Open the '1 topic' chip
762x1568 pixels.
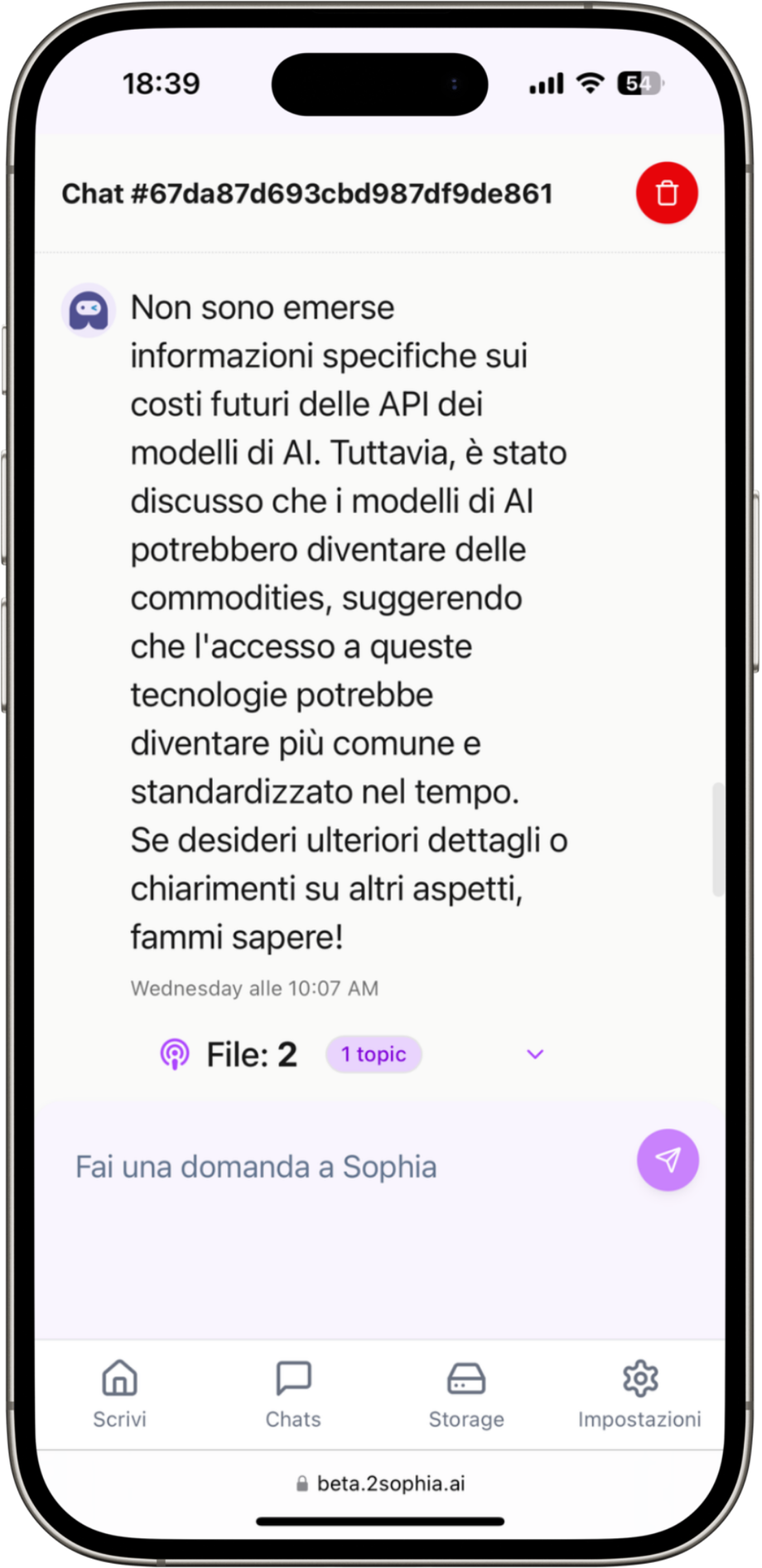(374, 1054)
